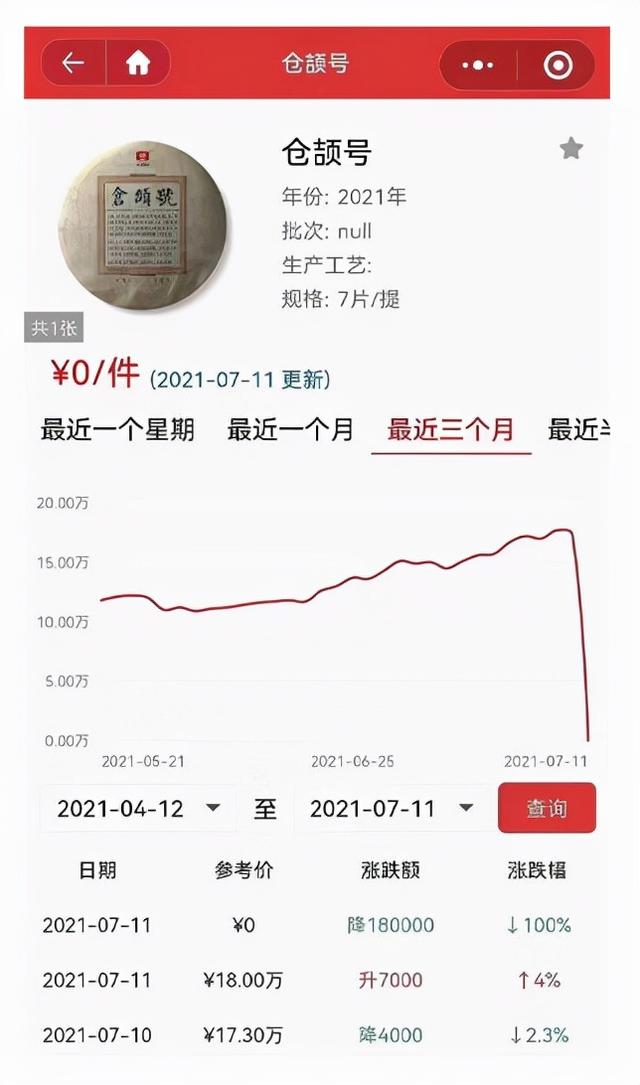This screenshot has height=1085, width=640.
Task: Go back using the arrow icon
Action: click(x=73, y=63)
